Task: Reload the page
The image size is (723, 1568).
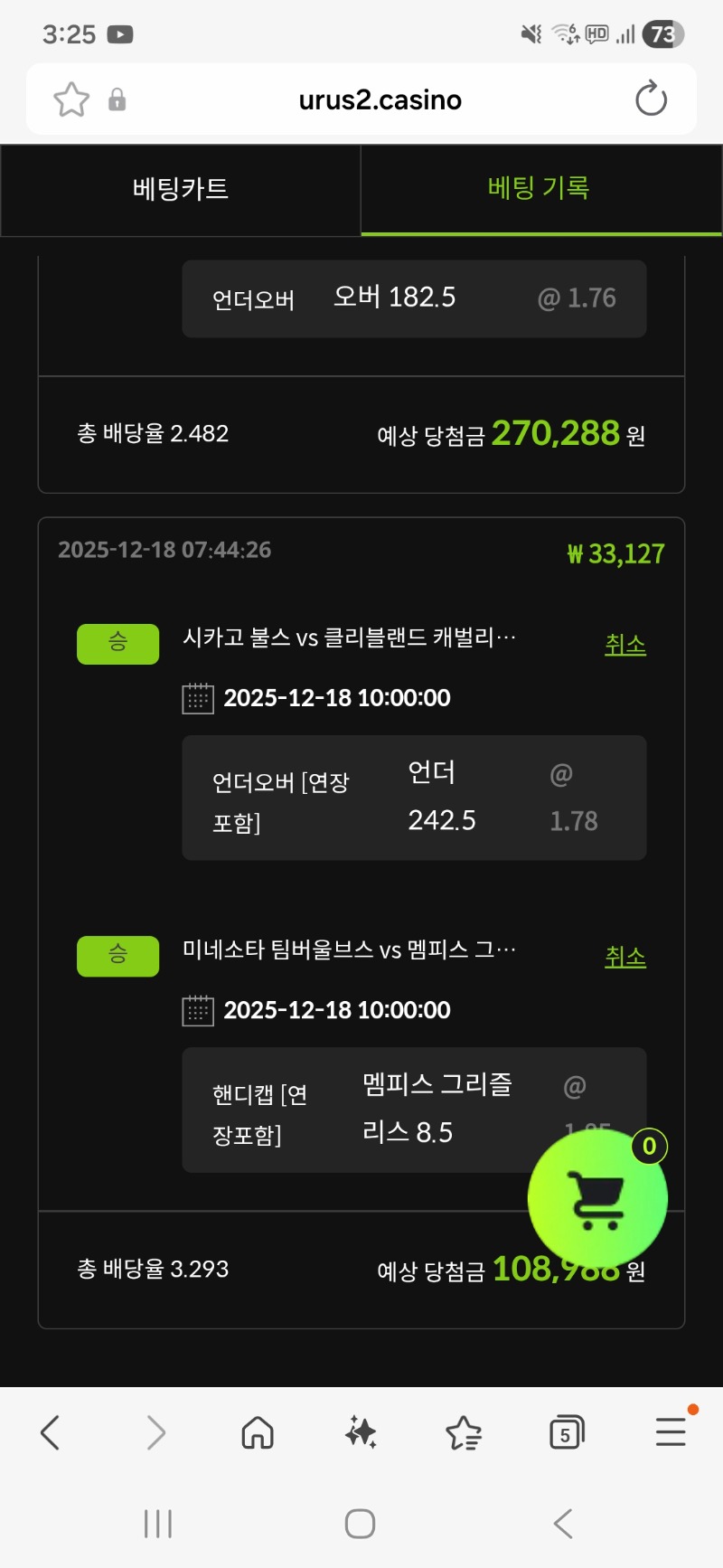Action: (651, 99)
